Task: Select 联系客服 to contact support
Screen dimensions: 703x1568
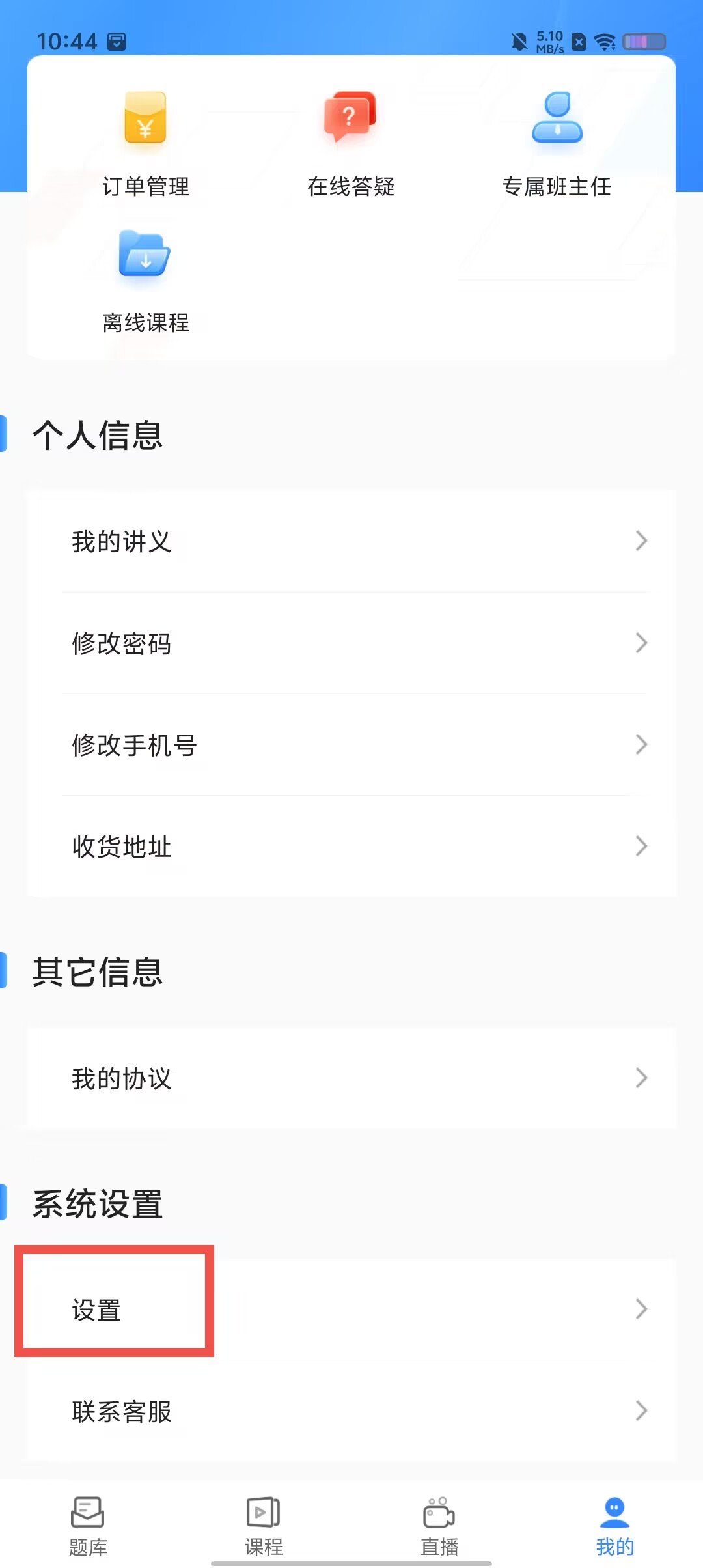Action: 351,1411
